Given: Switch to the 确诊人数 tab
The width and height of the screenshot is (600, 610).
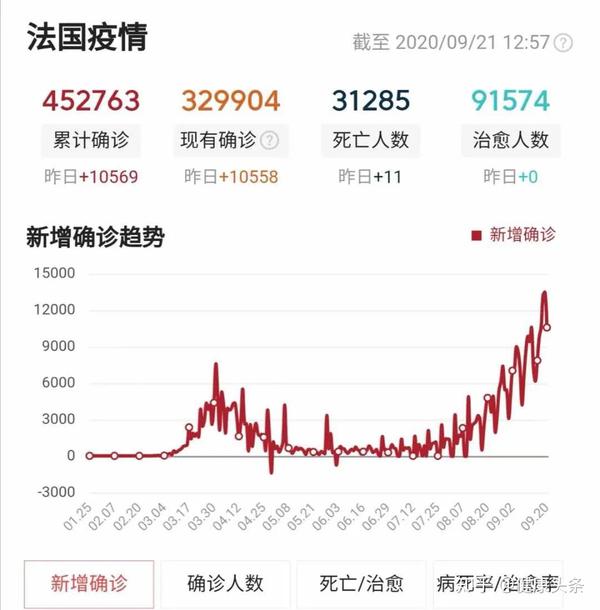Looking at the screenshot, I should [x=226, y=583].
